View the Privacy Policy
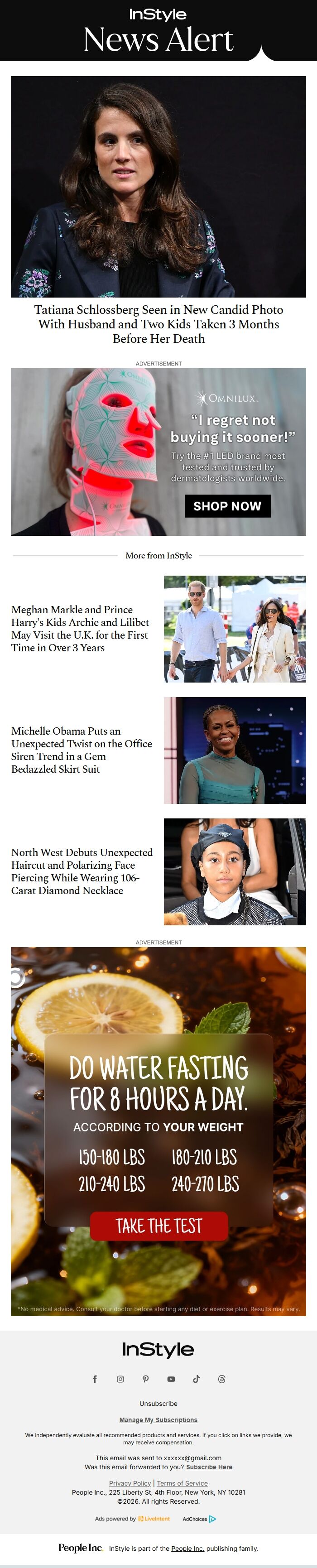 click(130, 1483)
